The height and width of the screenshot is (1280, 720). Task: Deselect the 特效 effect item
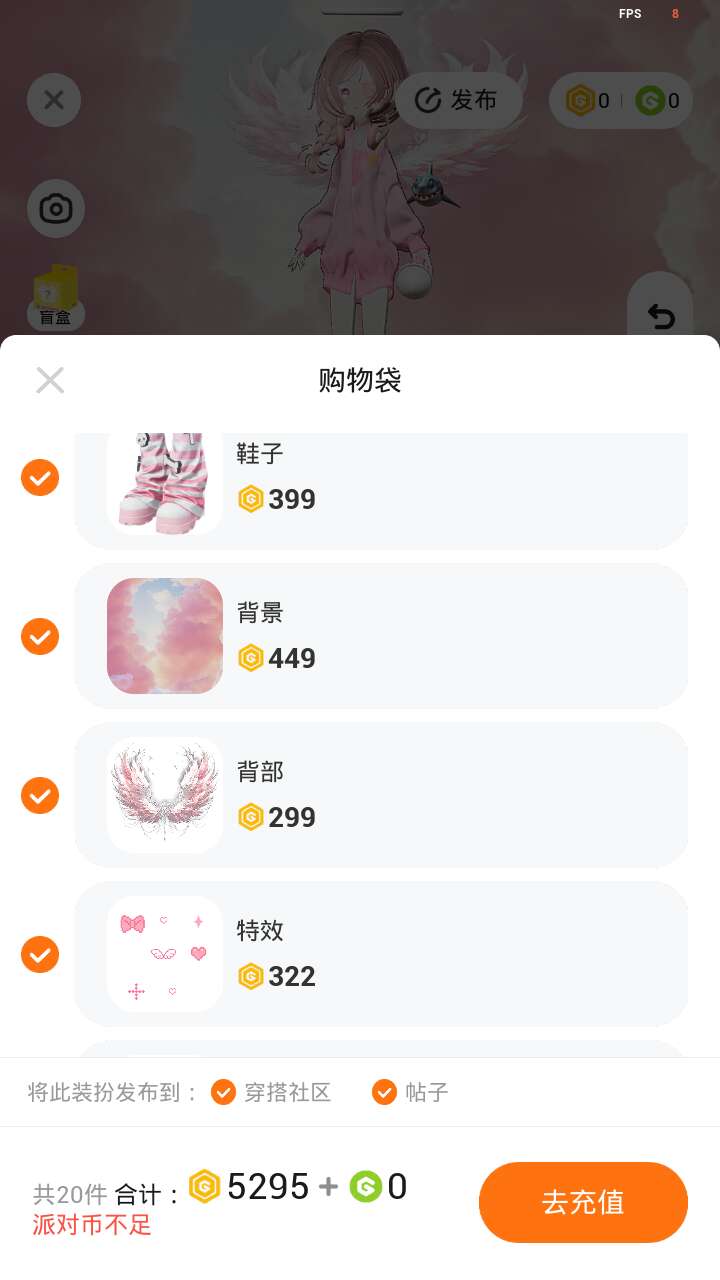coord(40,955)
